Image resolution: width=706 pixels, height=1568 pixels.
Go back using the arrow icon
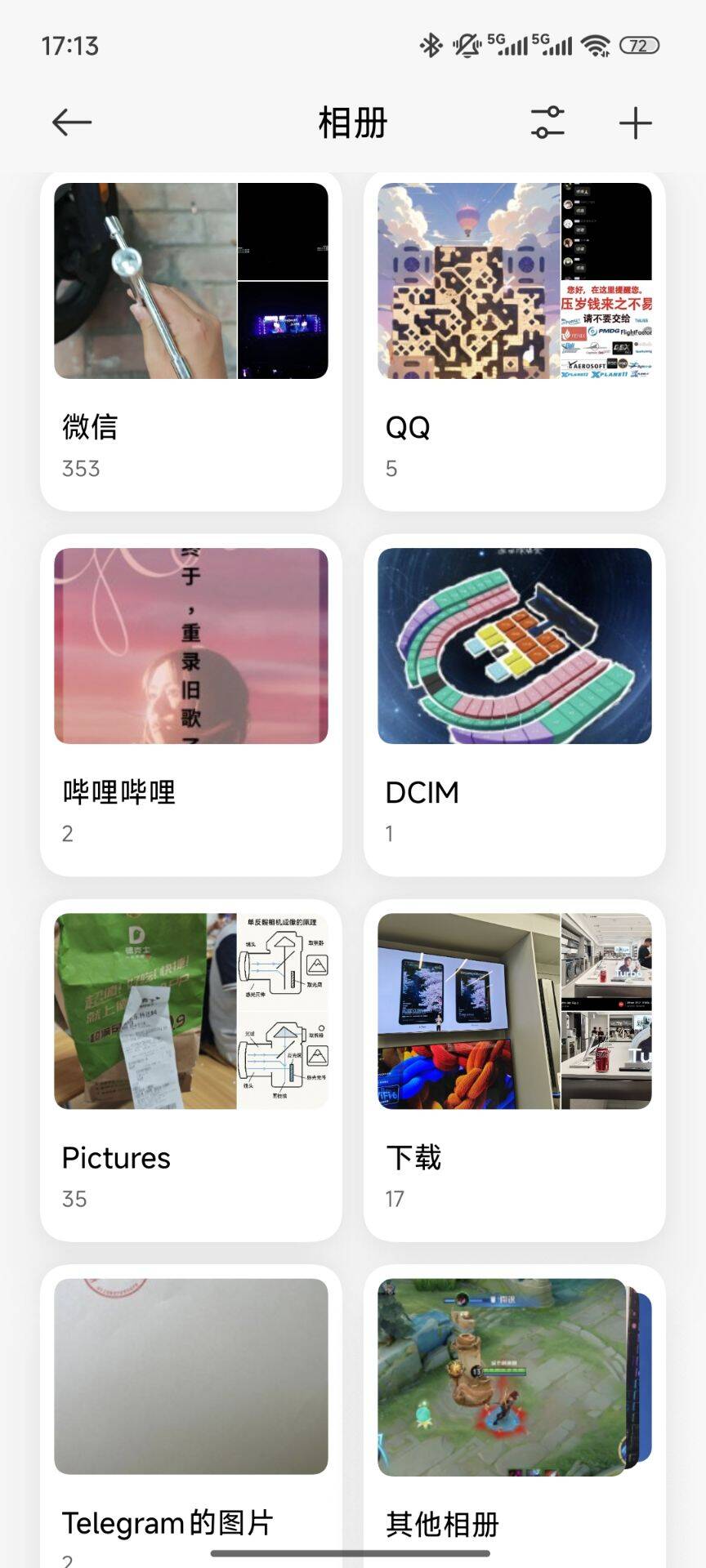tap(72, 123)
